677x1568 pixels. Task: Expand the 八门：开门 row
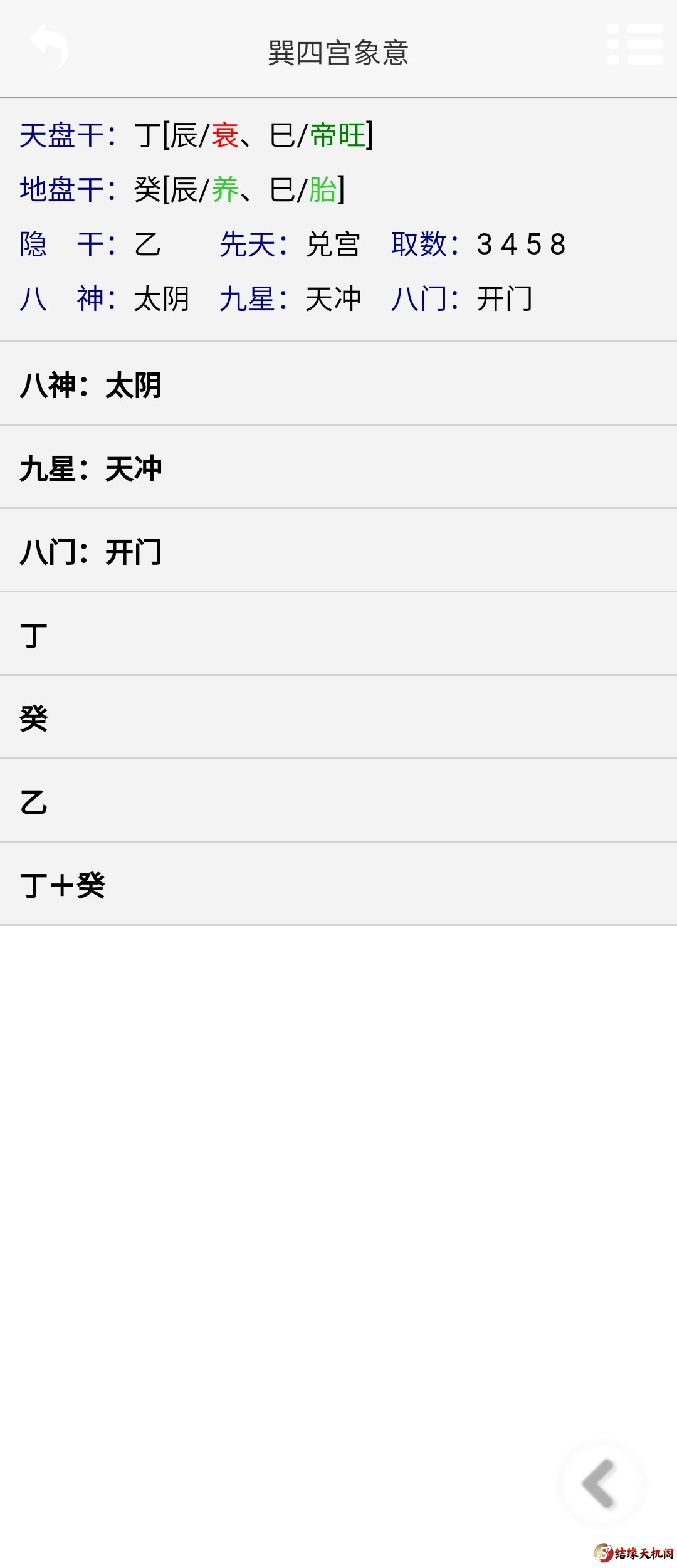coord(338,551)
